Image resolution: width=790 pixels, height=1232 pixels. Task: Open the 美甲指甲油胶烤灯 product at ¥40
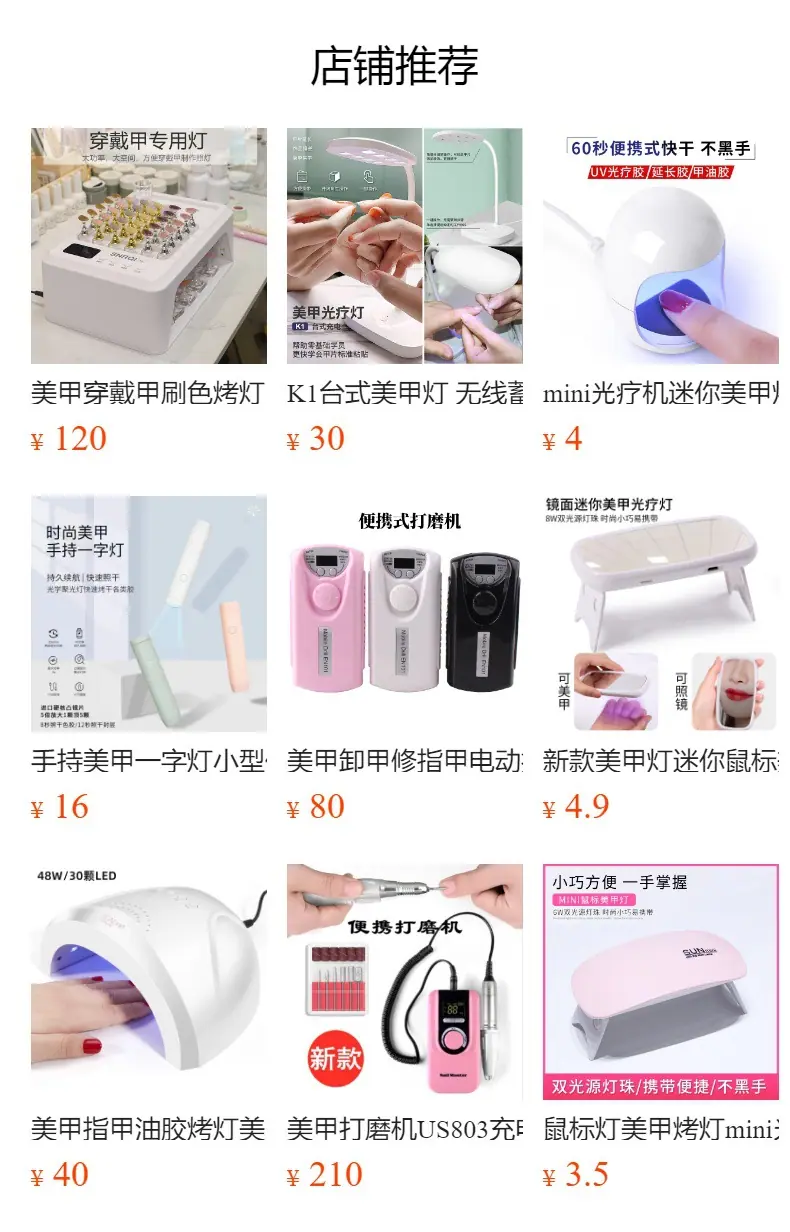pyautogui.click(x=149, y=1027)
